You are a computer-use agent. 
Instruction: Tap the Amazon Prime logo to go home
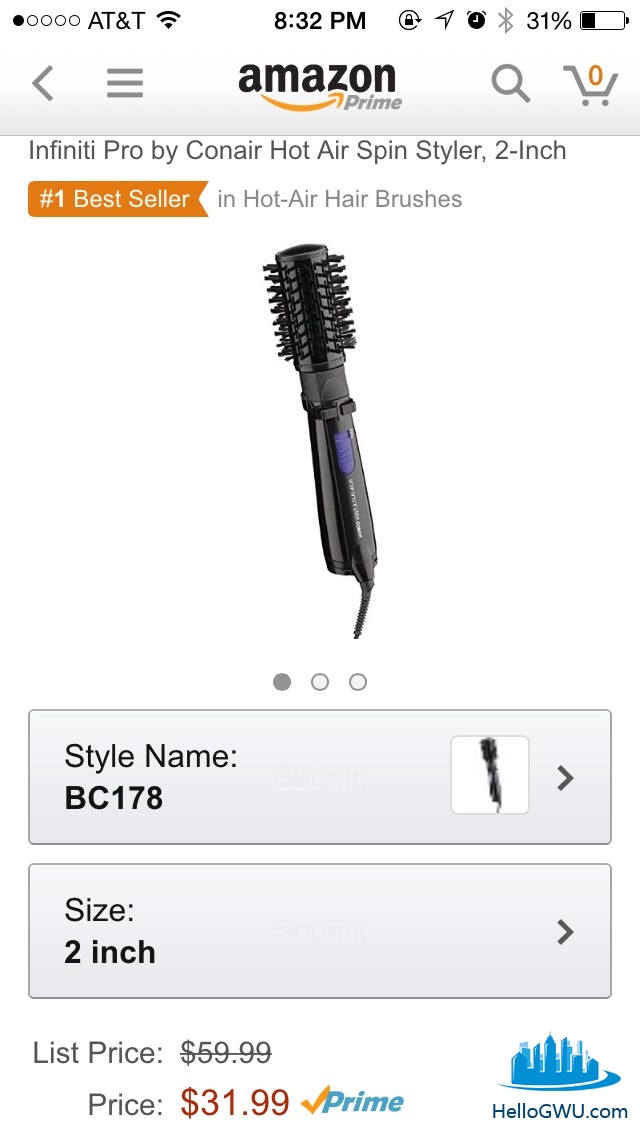pyautogui.click(x=320, y=85)
